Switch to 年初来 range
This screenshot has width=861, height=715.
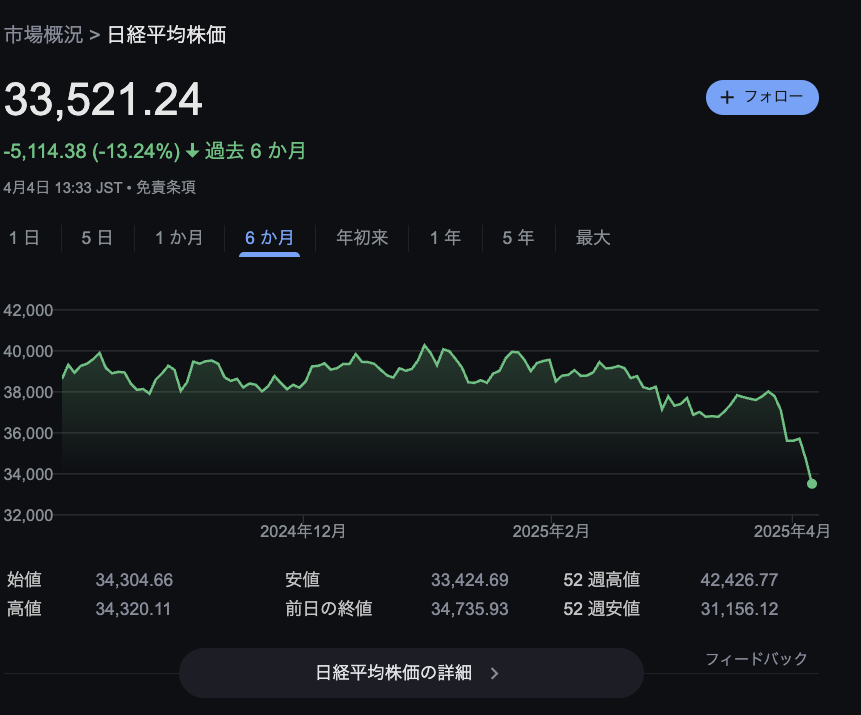tap(362, 238)
